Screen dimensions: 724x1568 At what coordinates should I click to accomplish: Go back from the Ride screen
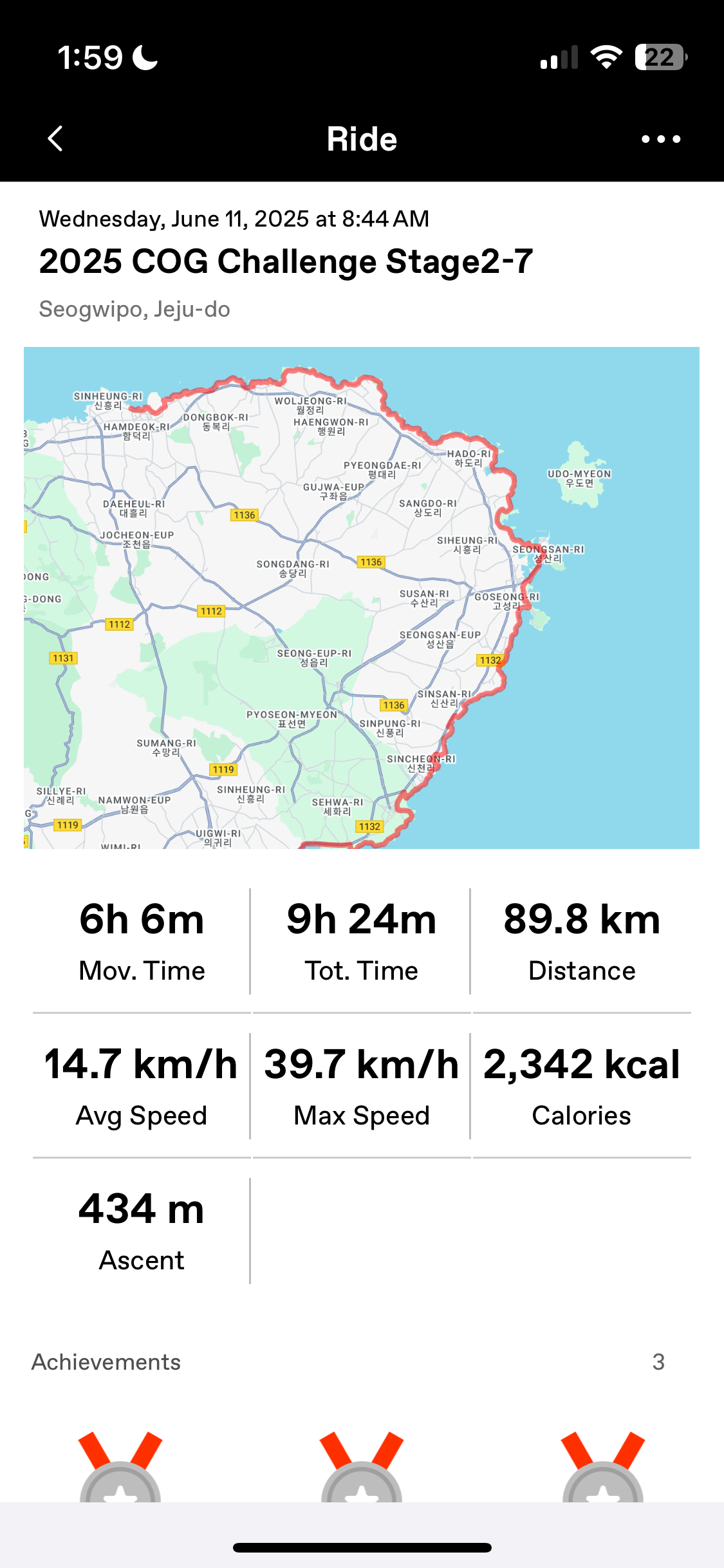point(55,138)
